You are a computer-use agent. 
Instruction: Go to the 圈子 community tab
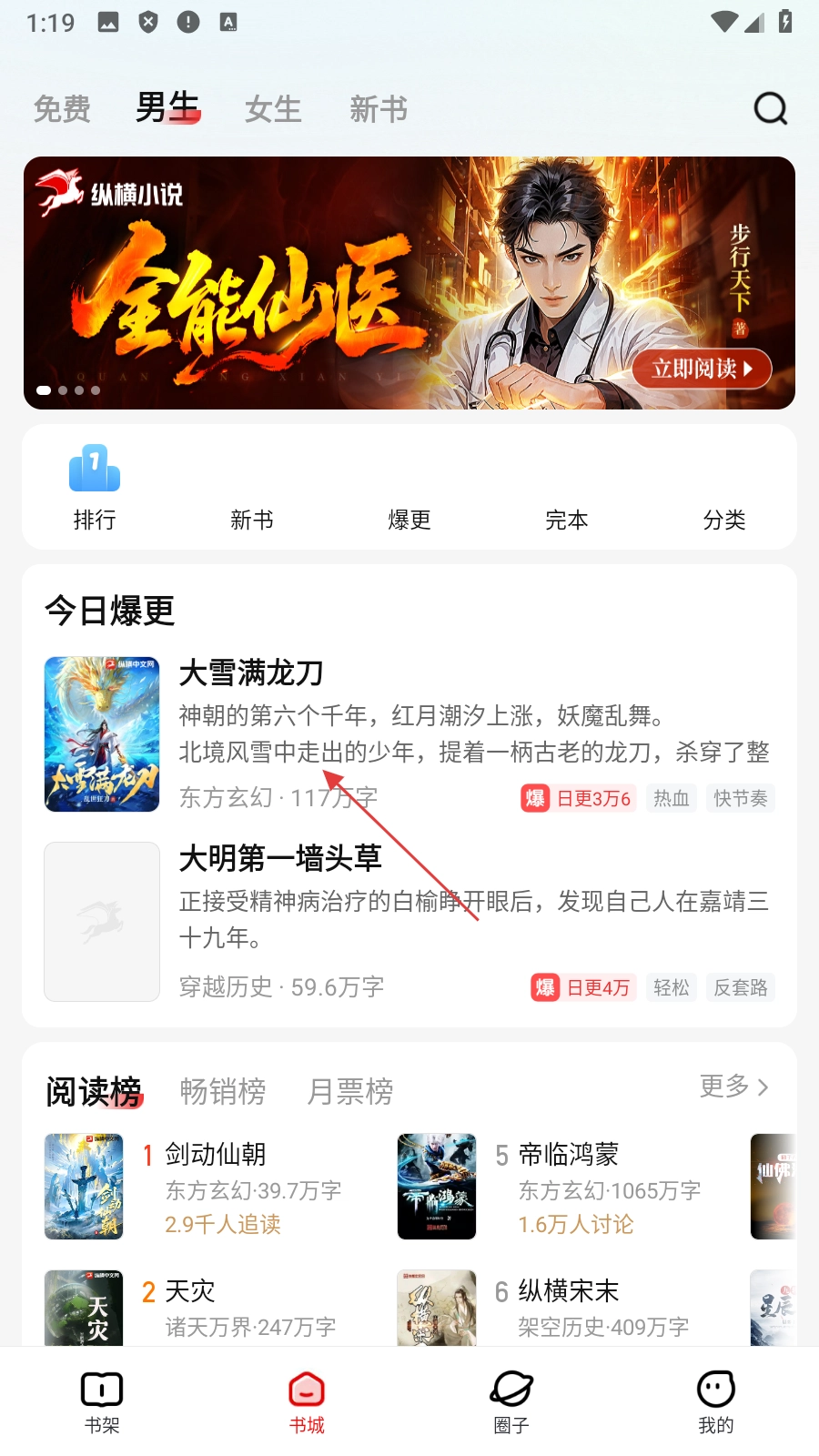[x=511, y=1401]
